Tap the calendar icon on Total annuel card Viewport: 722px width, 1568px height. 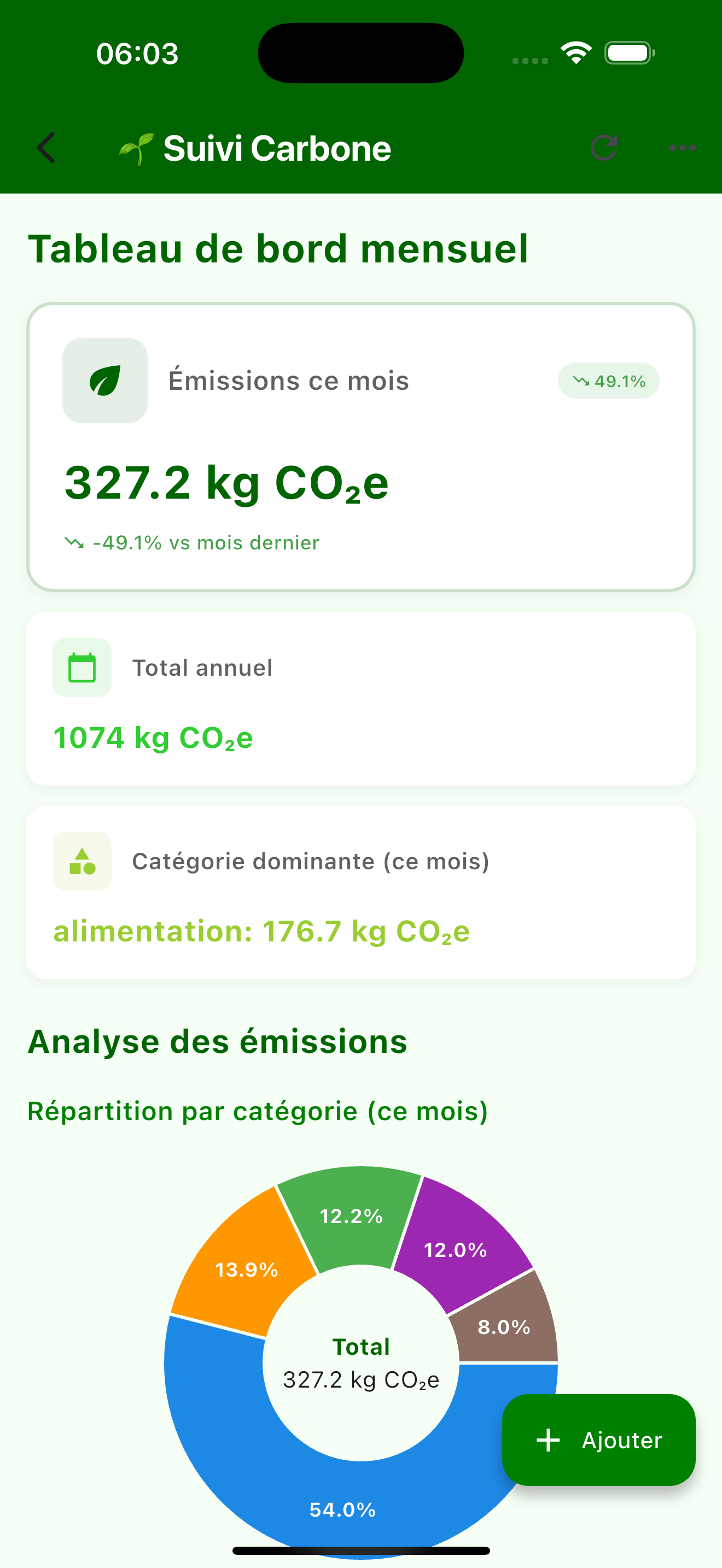tap(82, 667)
